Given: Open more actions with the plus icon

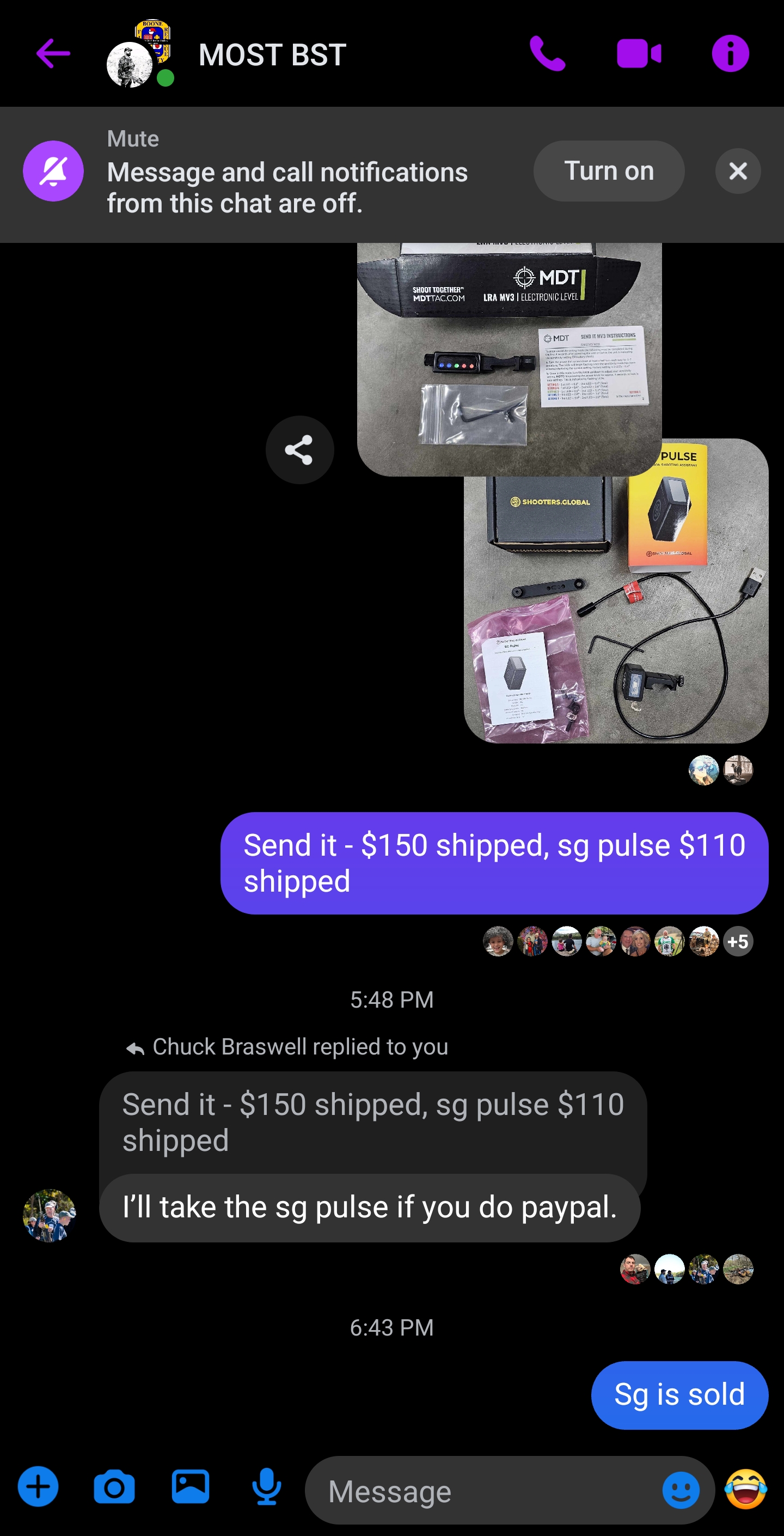Looking at the screenshot, I should 38,1486.
